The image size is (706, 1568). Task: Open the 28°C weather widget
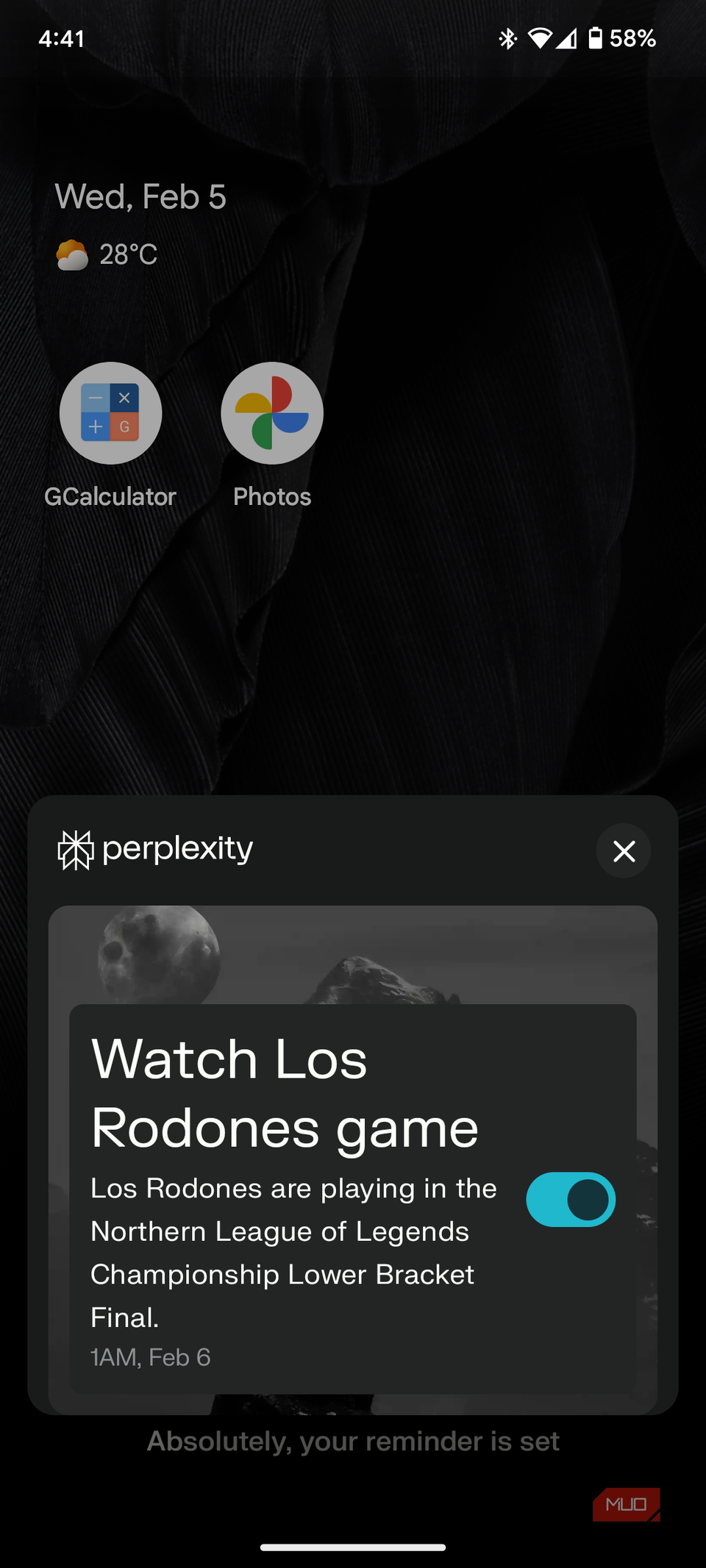pyautogui.click(x=107, y=255)
